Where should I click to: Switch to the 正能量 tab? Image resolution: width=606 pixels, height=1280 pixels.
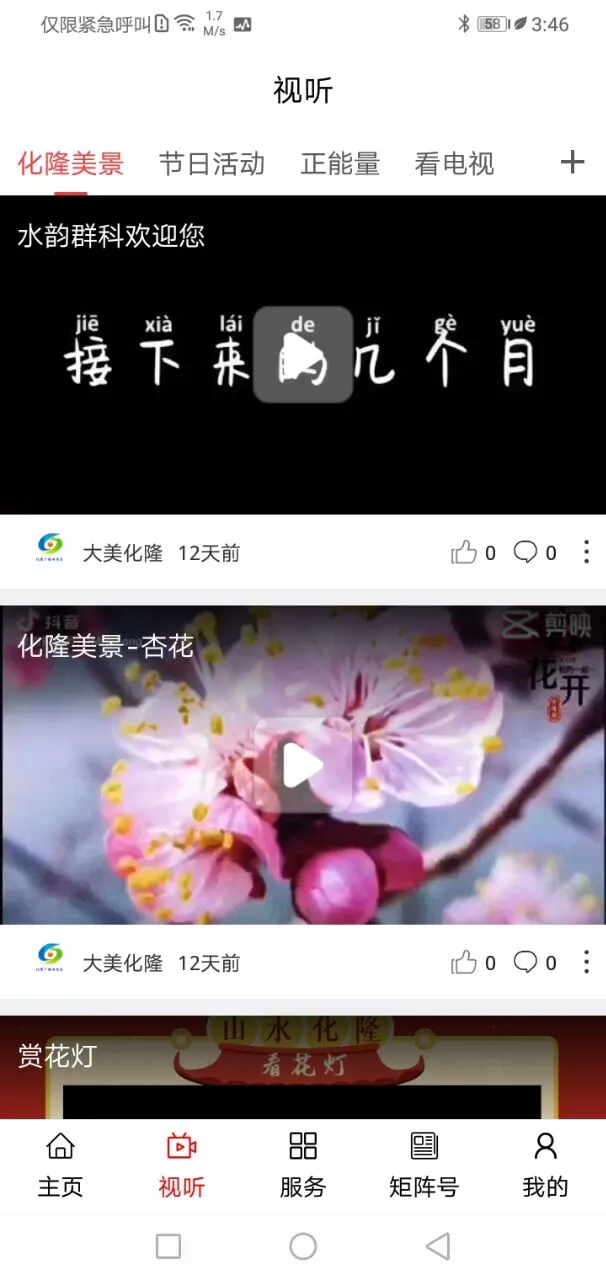click(340, 163)
